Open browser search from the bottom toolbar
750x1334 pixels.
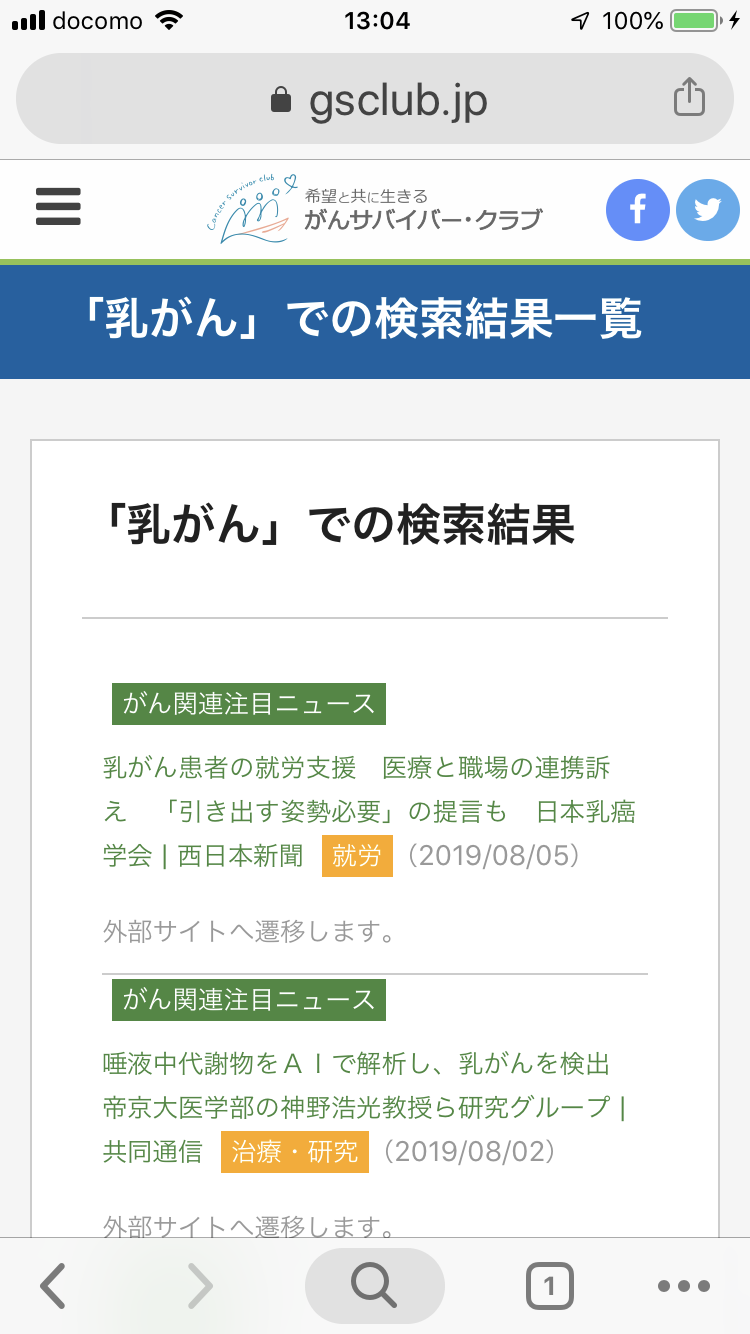pyautogui.click(x=374, y=1286)
